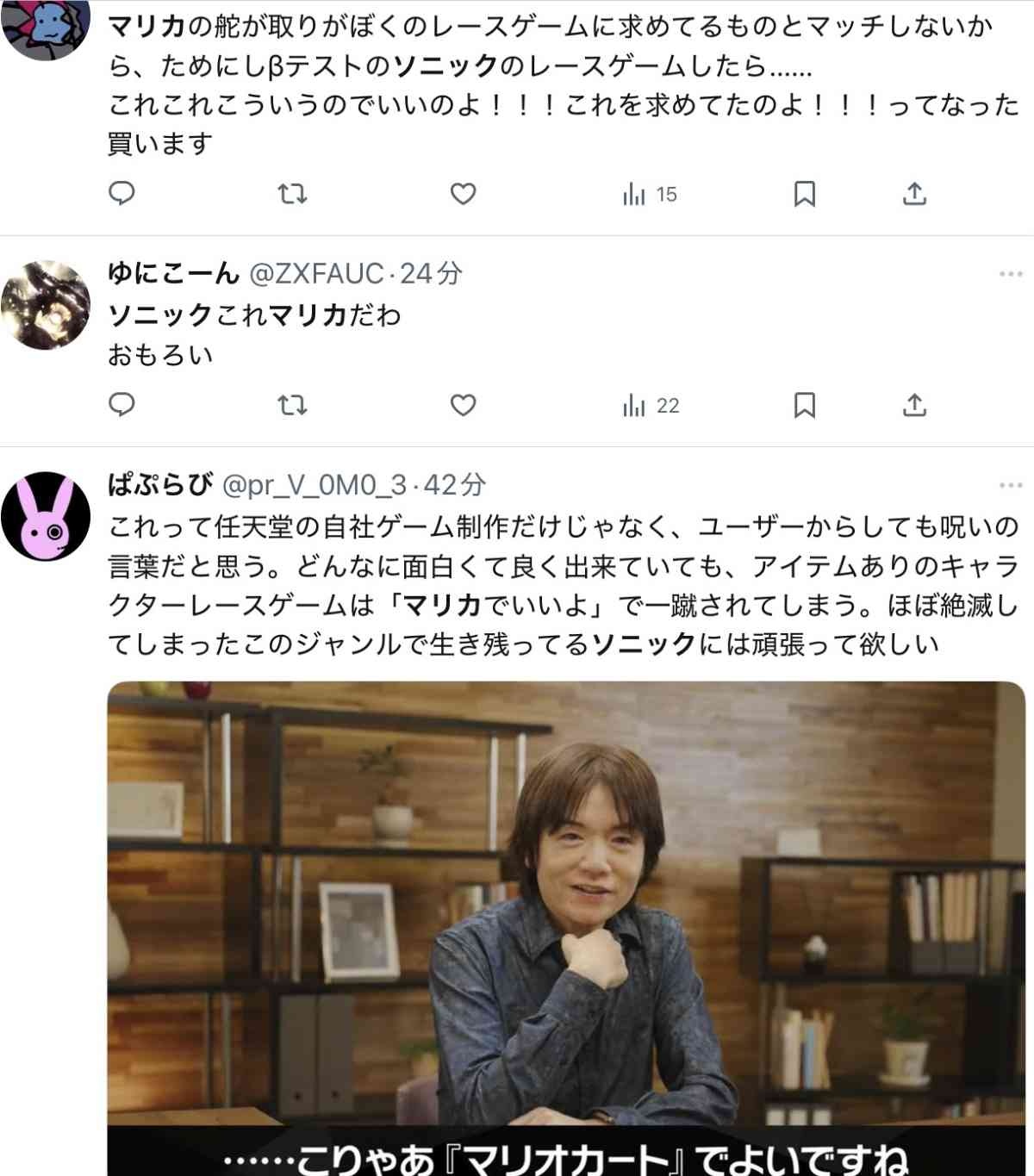Open overflow menu on ゆにこーん's tweet
This screenshot has width=1034, height=1176.
click(x=1010, y=274)
